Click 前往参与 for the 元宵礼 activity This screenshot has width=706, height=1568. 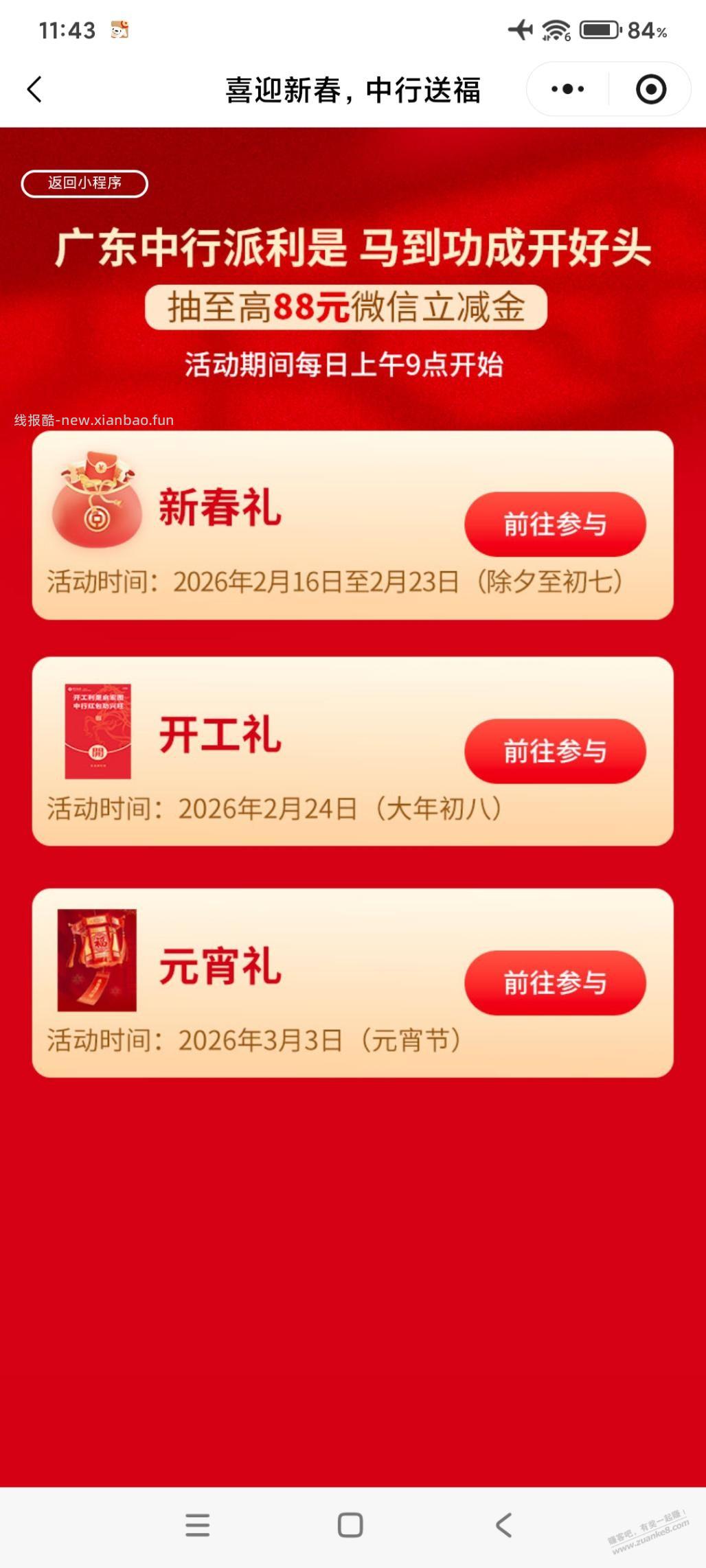[555, 983]
